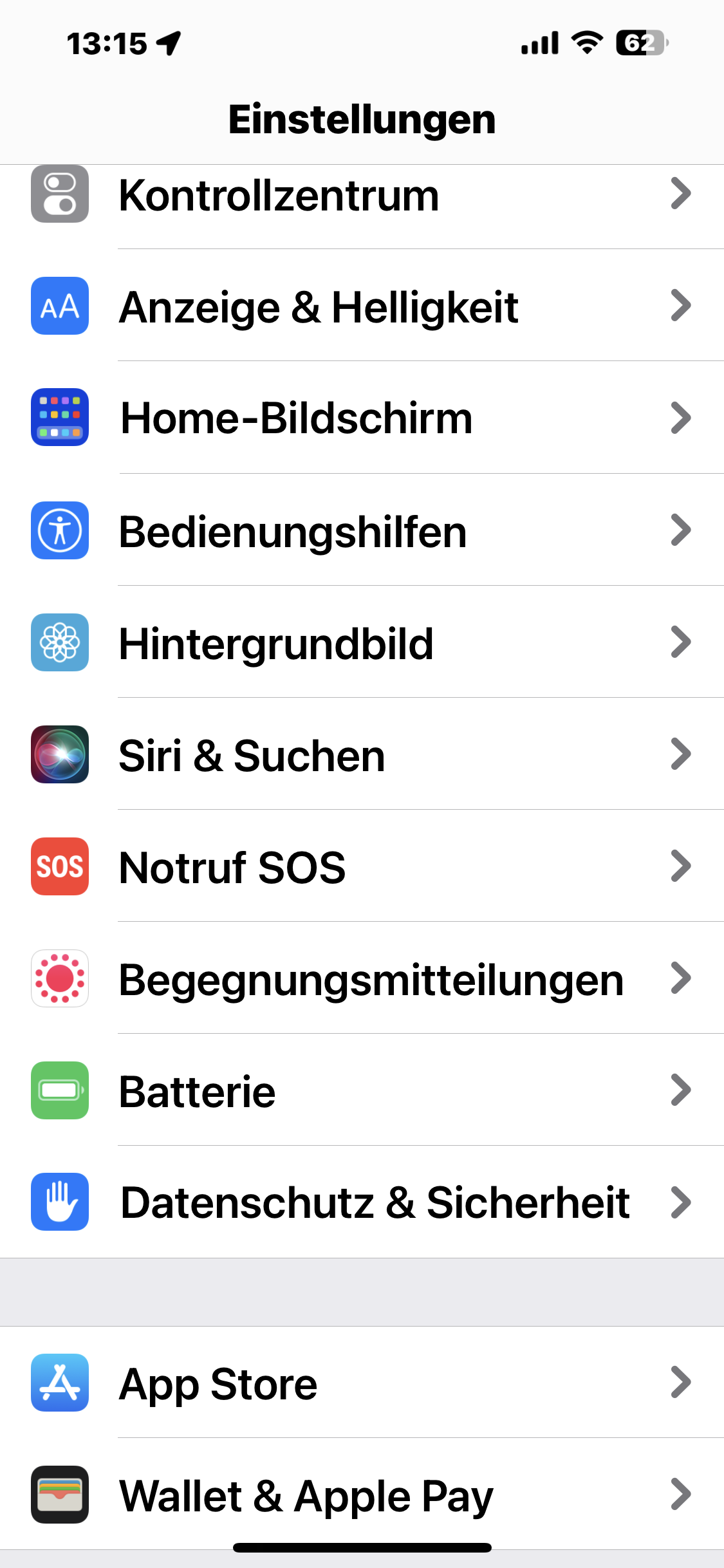Open Bedienungshilfen
This screenshot has height=1568, width=724.
360,531
